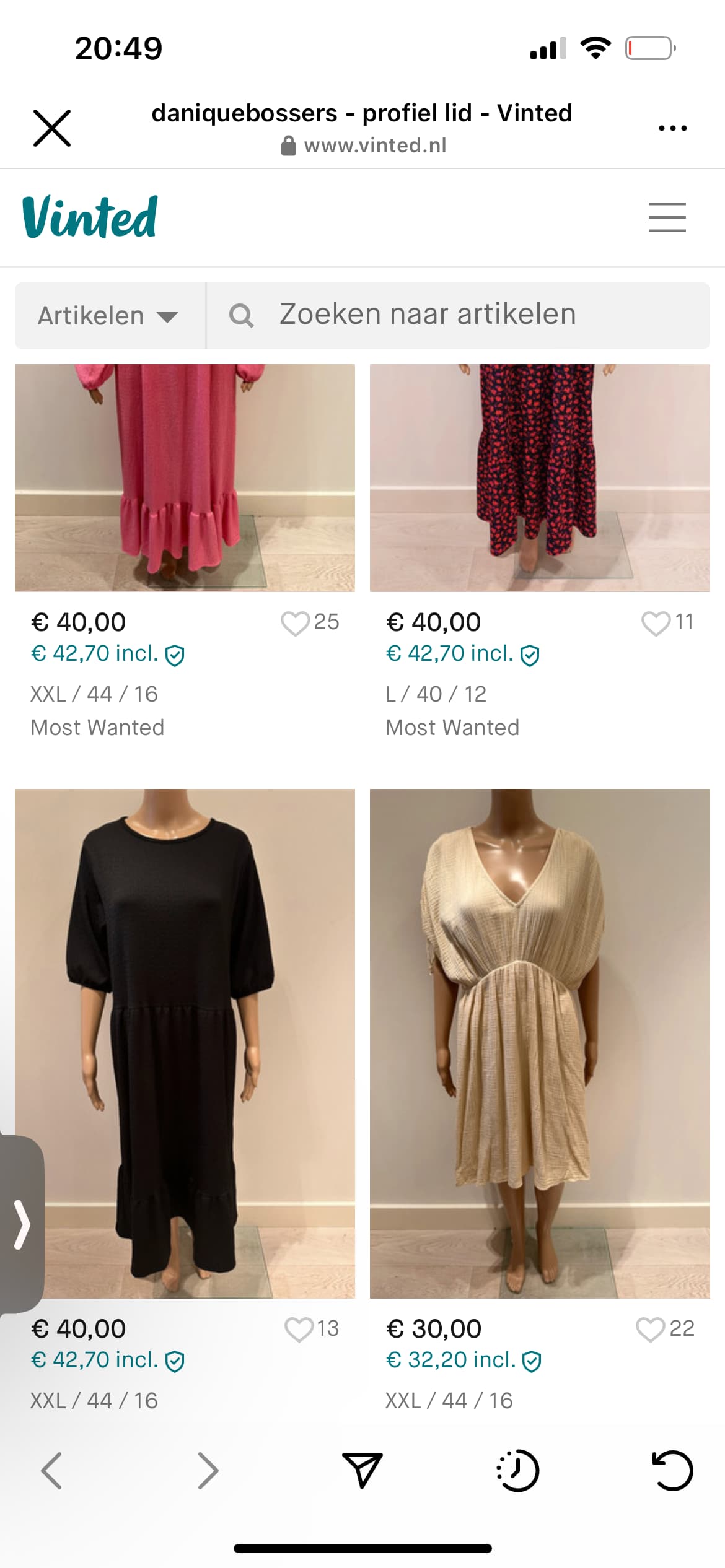Favorite the floral dress with 11 likes

click(x=656, y=623)
